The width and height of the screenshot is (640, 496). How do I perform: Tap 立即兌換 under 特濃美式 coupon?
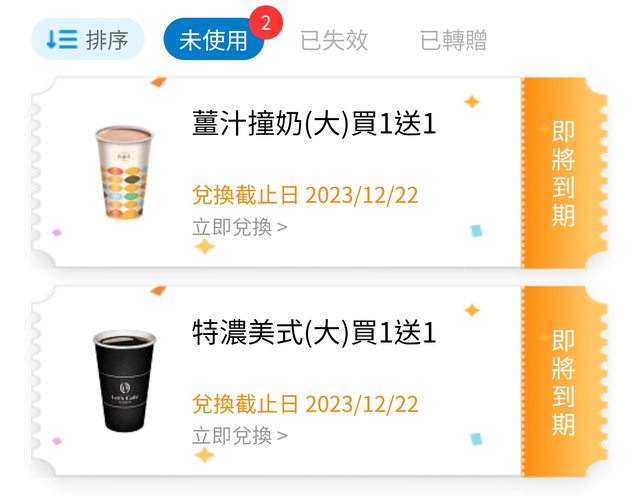pyautogui.click(x=240, y=435)
